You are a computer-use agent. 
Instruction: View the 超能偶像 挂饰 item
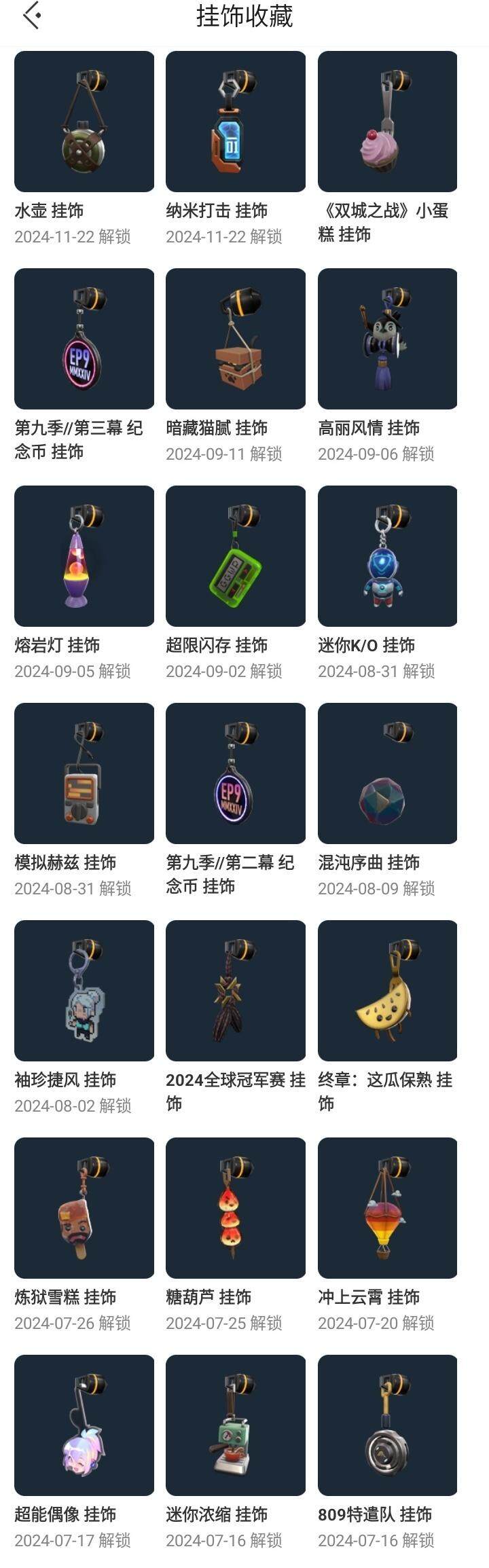(x=84, y=1425)
